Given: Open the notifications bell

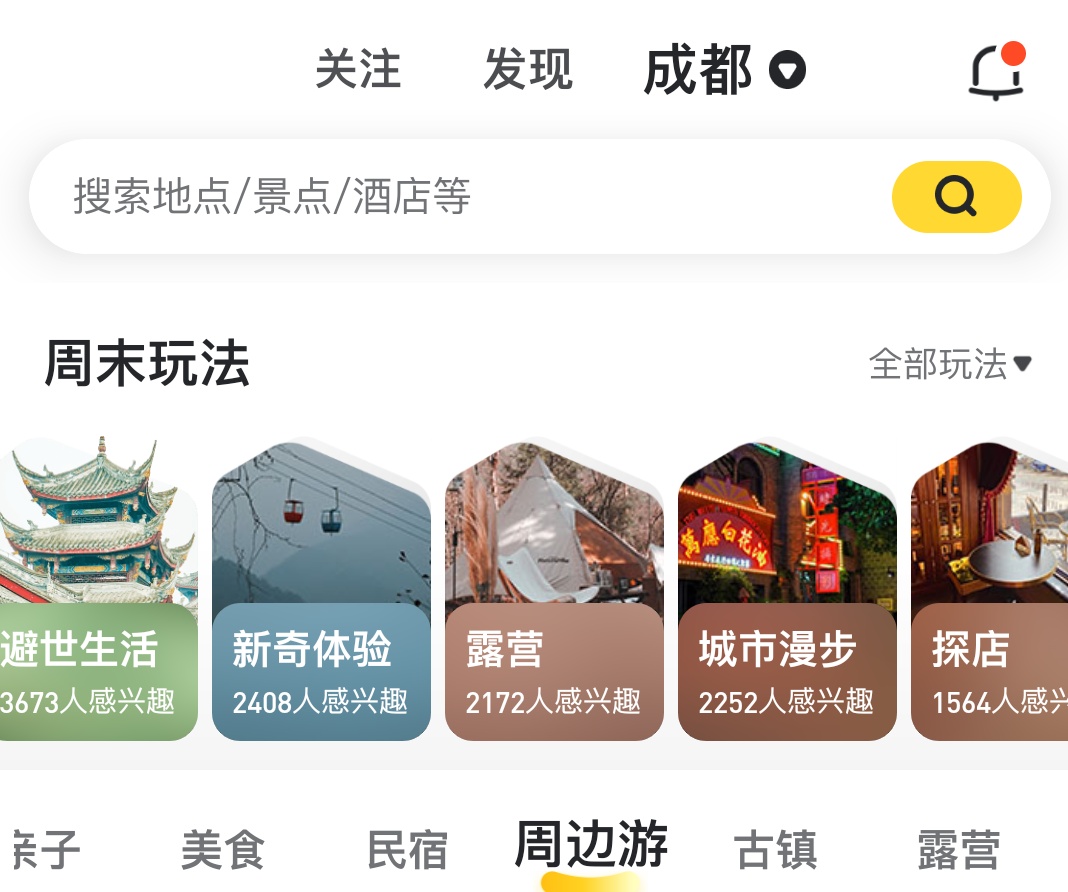Looking at the screenshot, I should click(x=997, y=71).
